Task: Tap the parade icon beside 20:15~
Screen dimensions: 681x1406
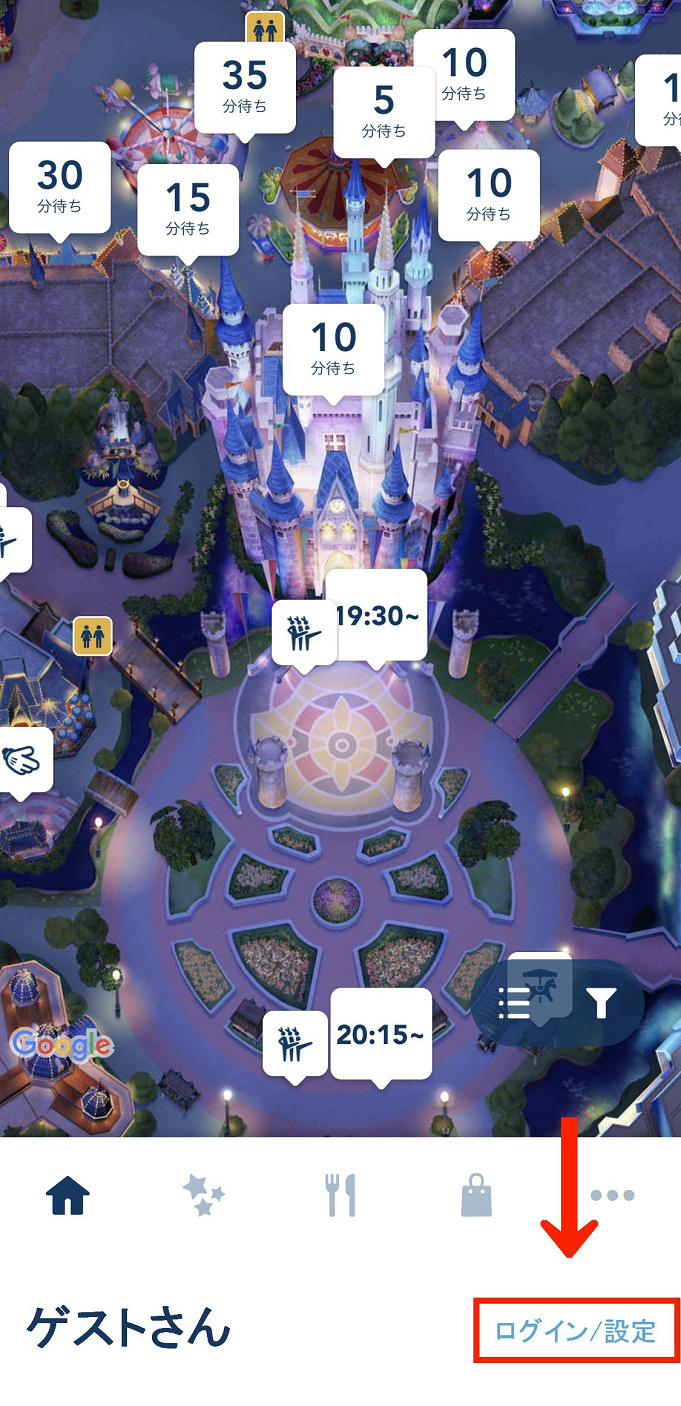Action: (x=294, y=1043)
